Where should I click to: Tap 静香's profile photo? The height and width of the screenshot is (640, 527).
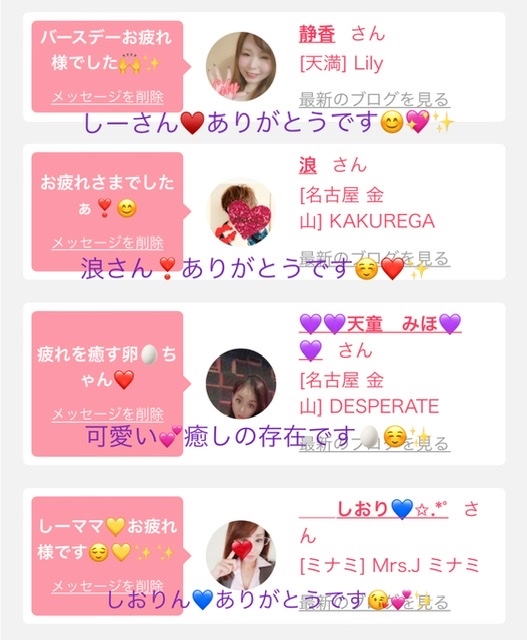point(241,67)
